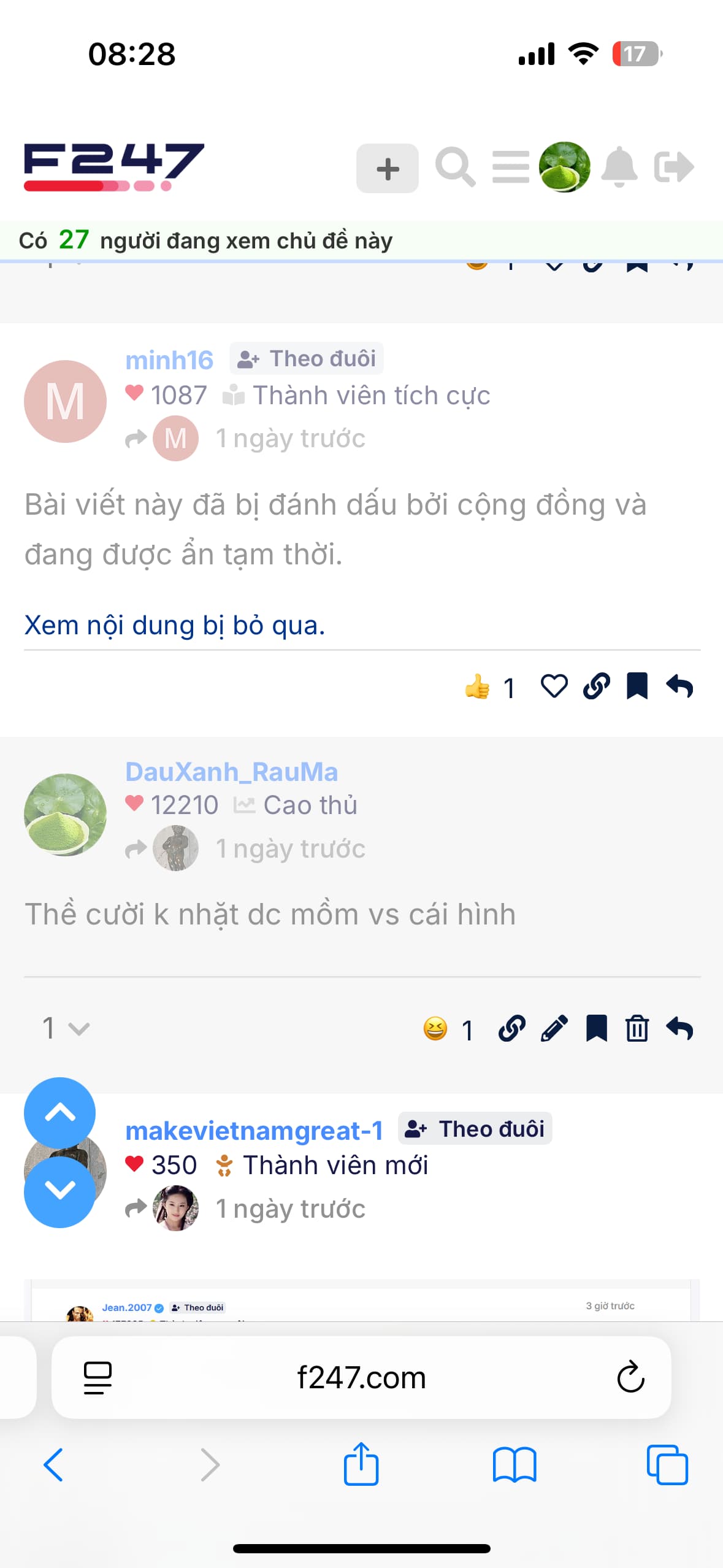The width and height of the screenshot is (723, 1568).
Task: Open the hamburger menu
Action: pyautogui.click(x=510, y=167)
